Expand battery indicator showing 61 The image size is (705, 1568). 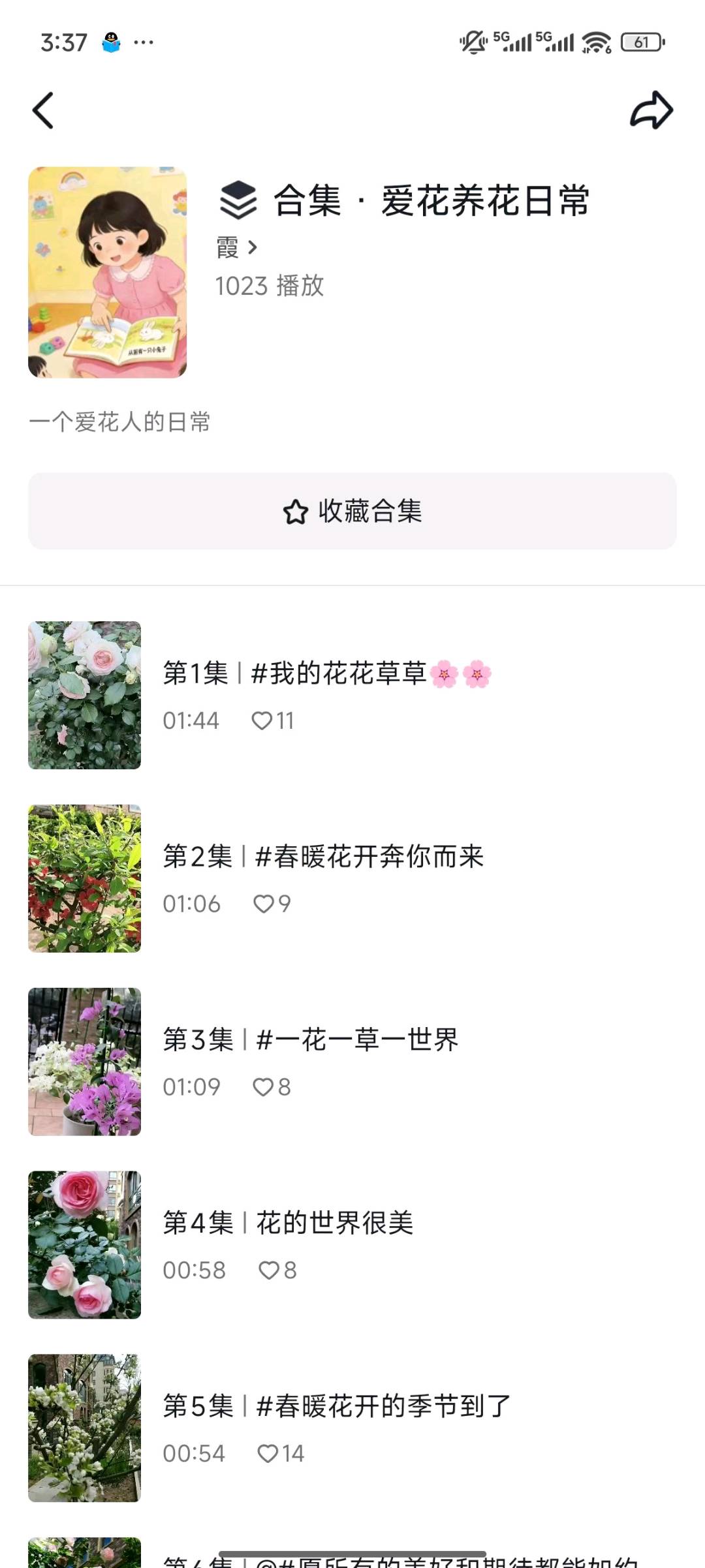tap(642, 41)
